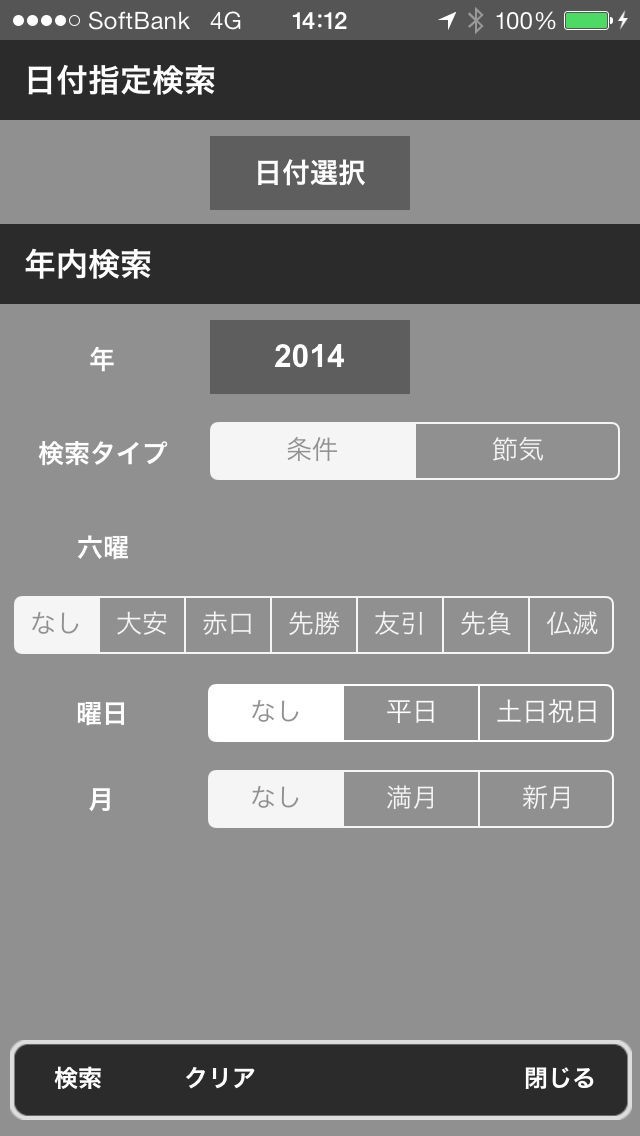Filter by 土日祝日

click(546, 713)
